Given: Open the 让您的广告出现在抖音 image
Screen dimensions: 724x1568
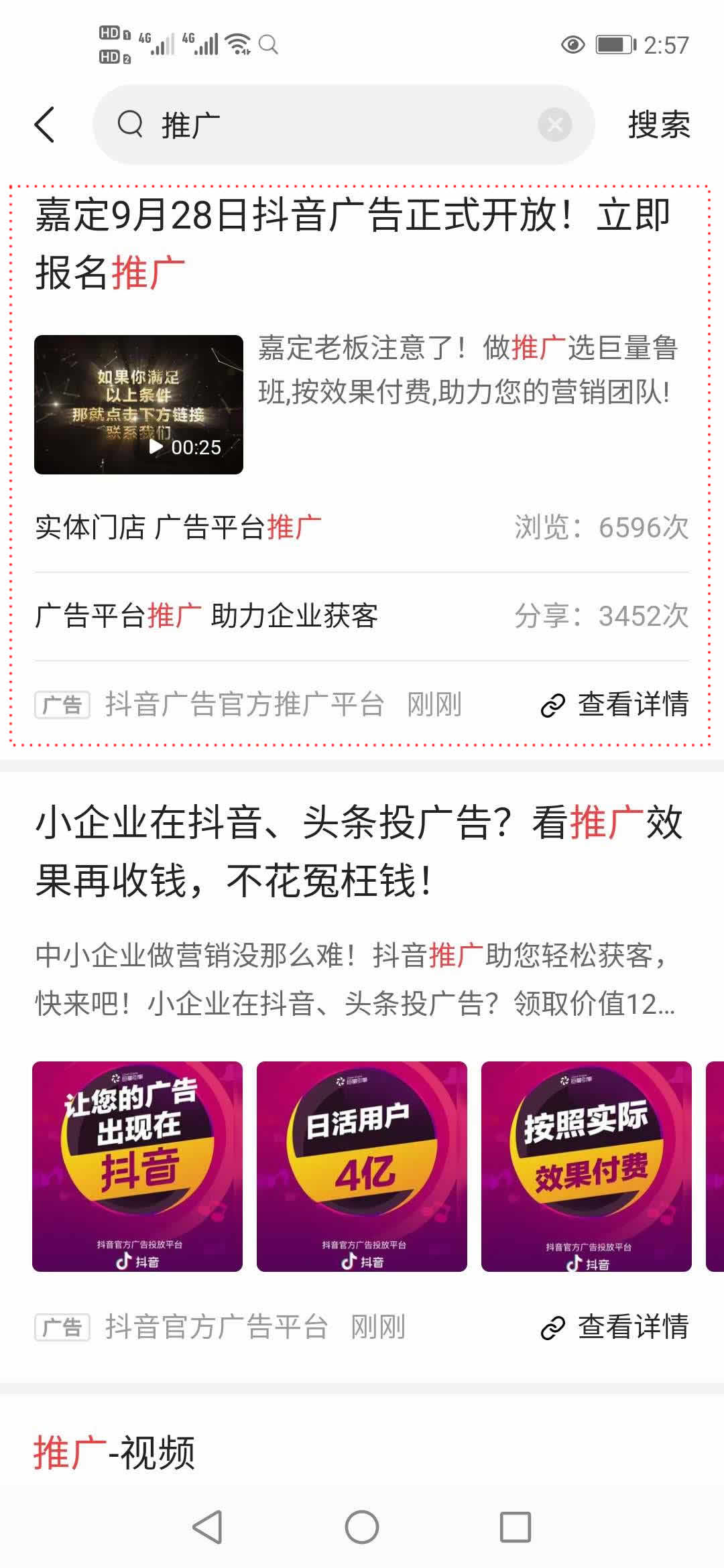Looking at the screenshot, I should [137, 1167].
